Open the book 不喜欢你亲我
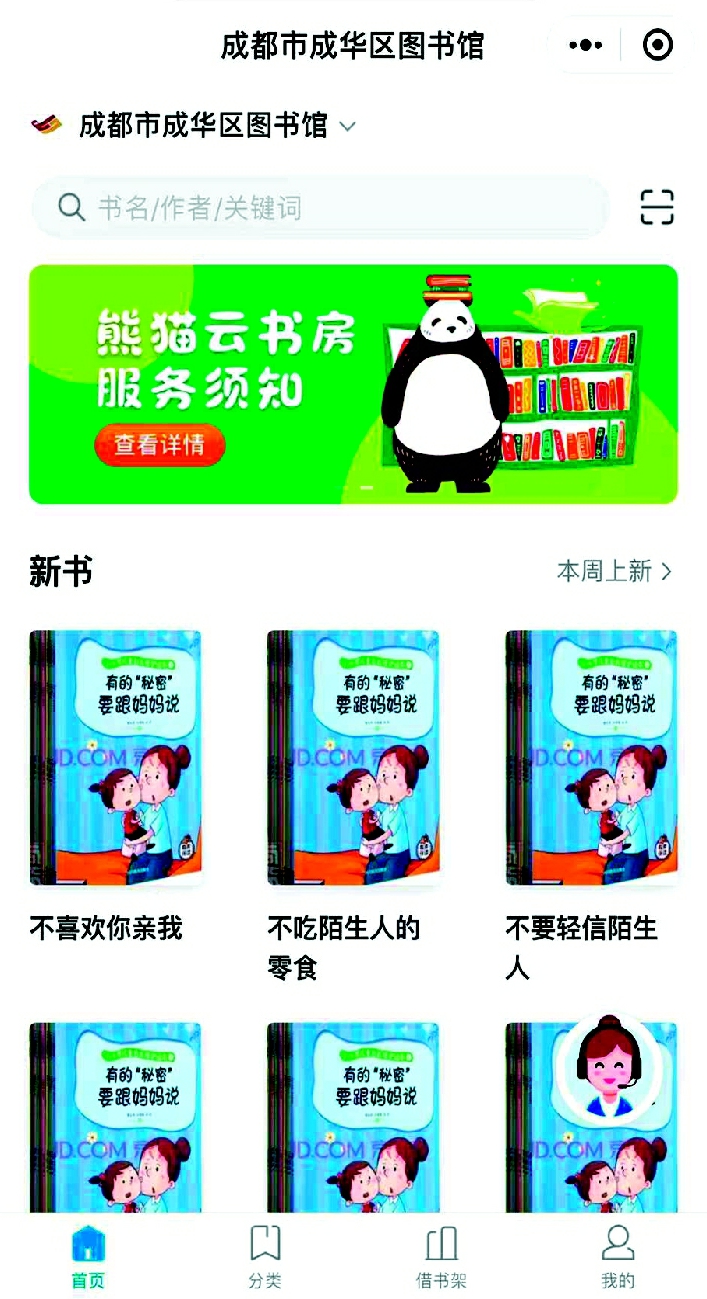The image size is (707, 1299). click(x=115, y=758)
